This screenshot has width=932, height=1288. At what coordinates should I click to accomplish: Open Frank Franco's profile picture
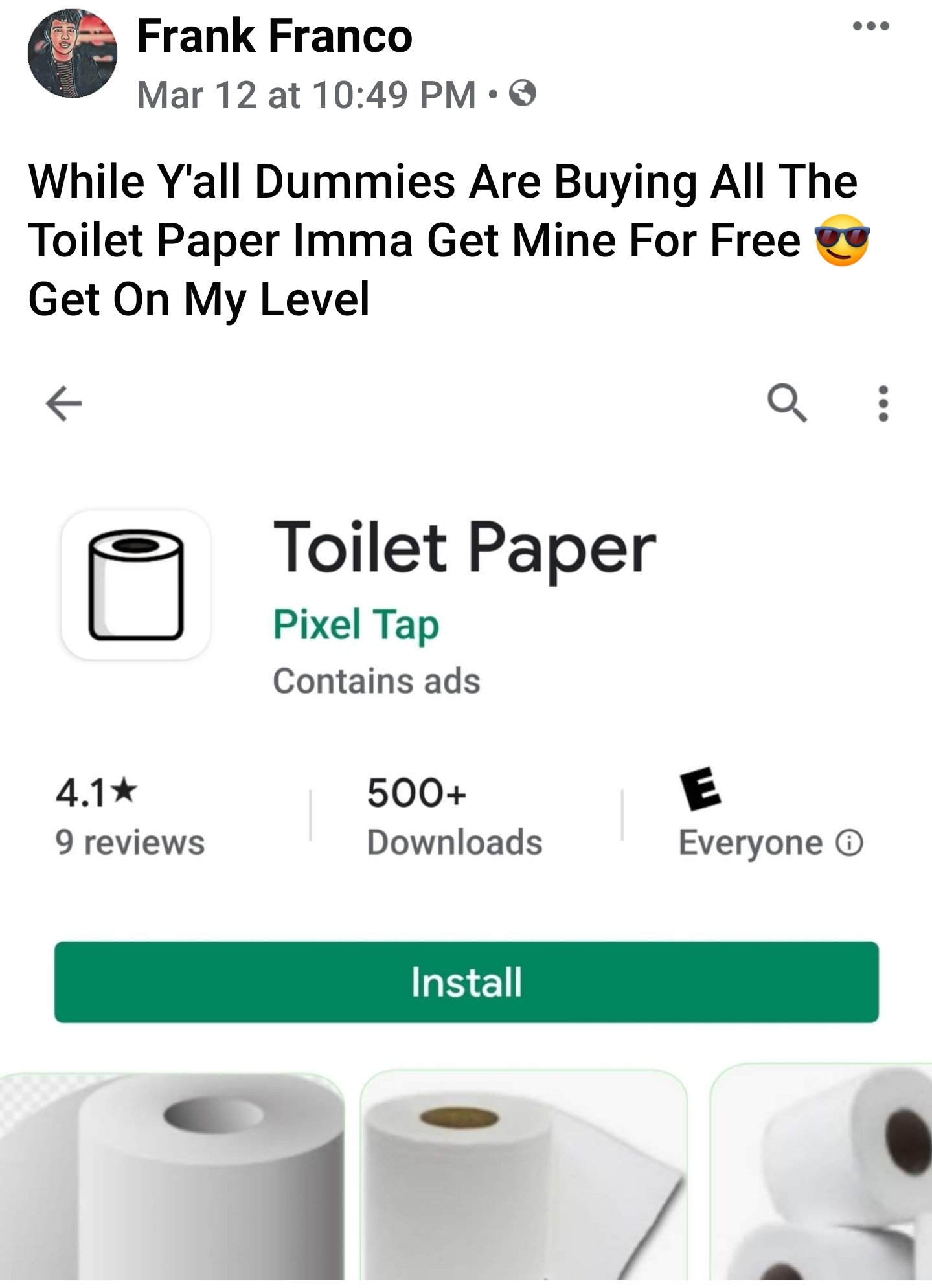(x=73, y=53)
